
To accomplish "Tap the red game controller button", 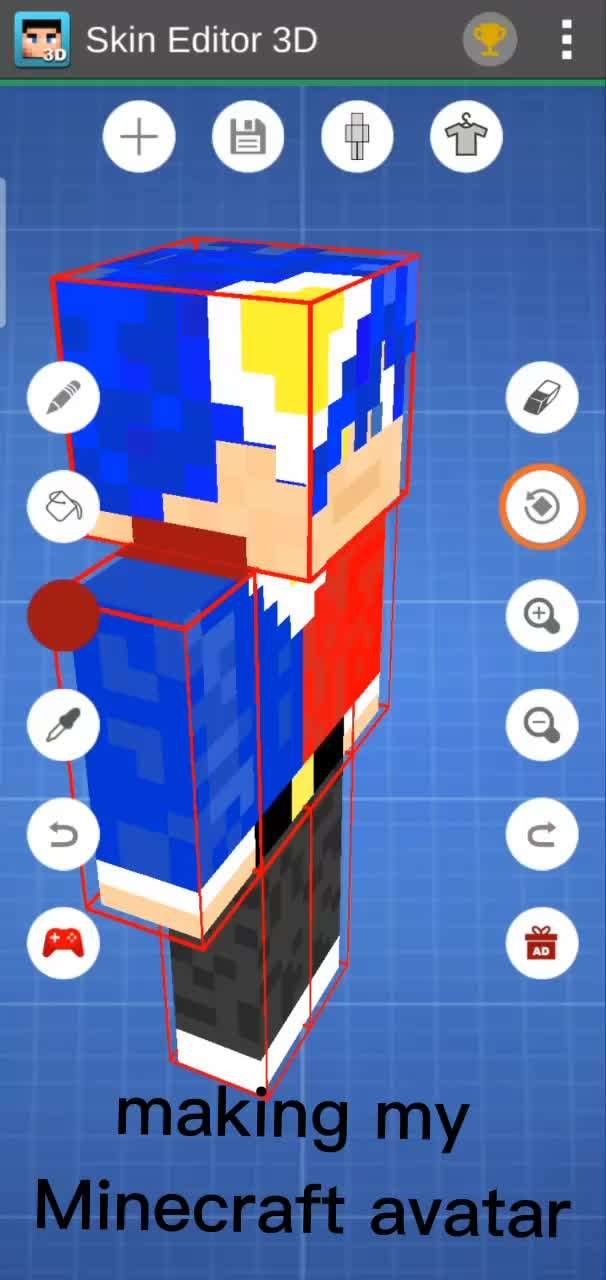I will (x=63, y=942).
